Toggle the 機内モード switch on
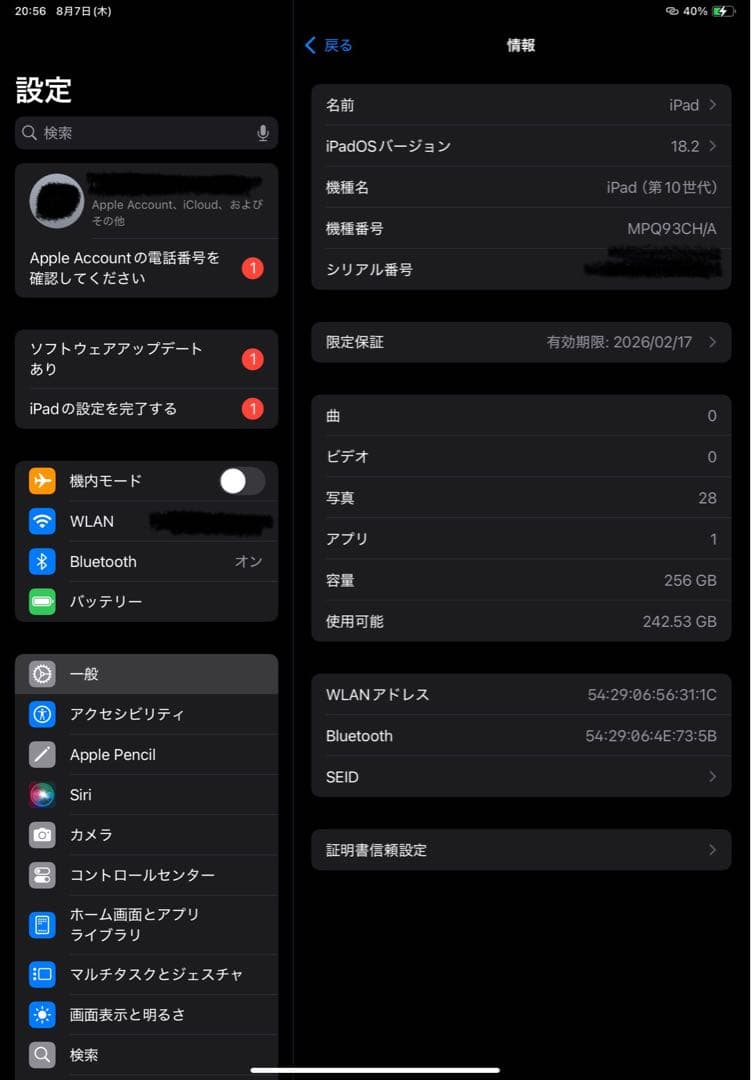 [241, 481]
